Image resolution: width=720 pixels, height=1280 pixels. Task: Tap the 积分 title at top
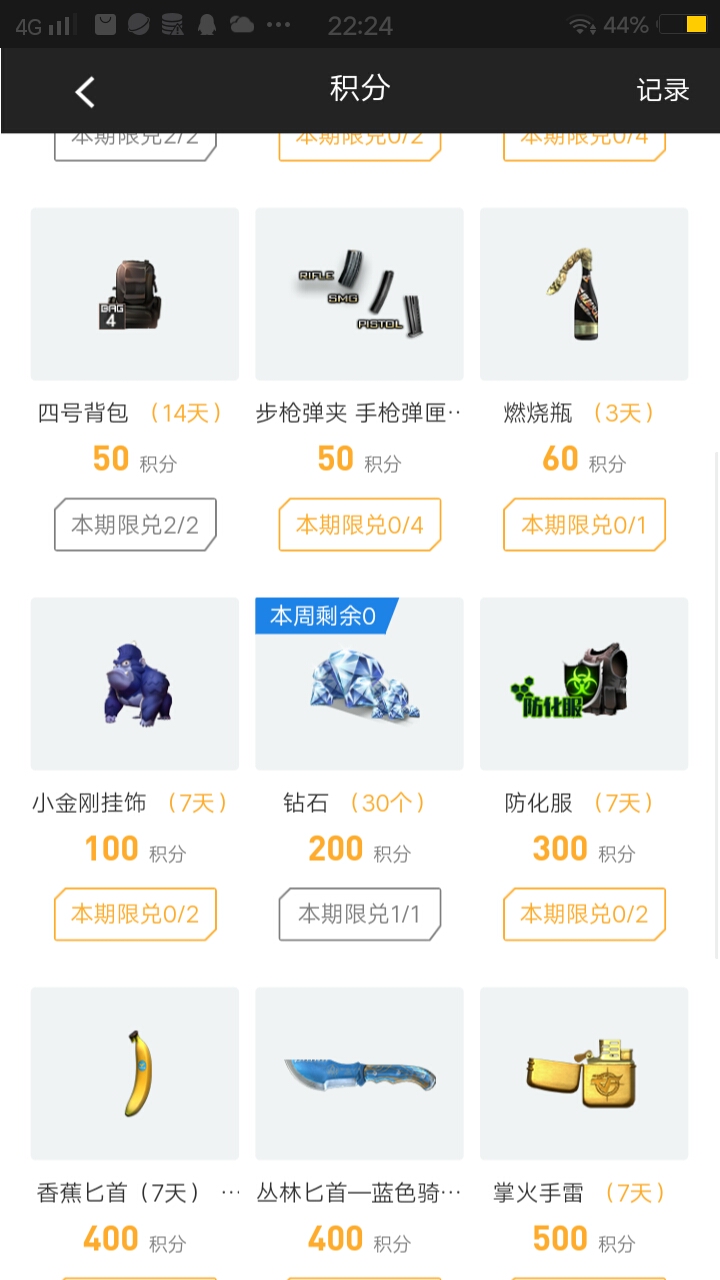359,90
